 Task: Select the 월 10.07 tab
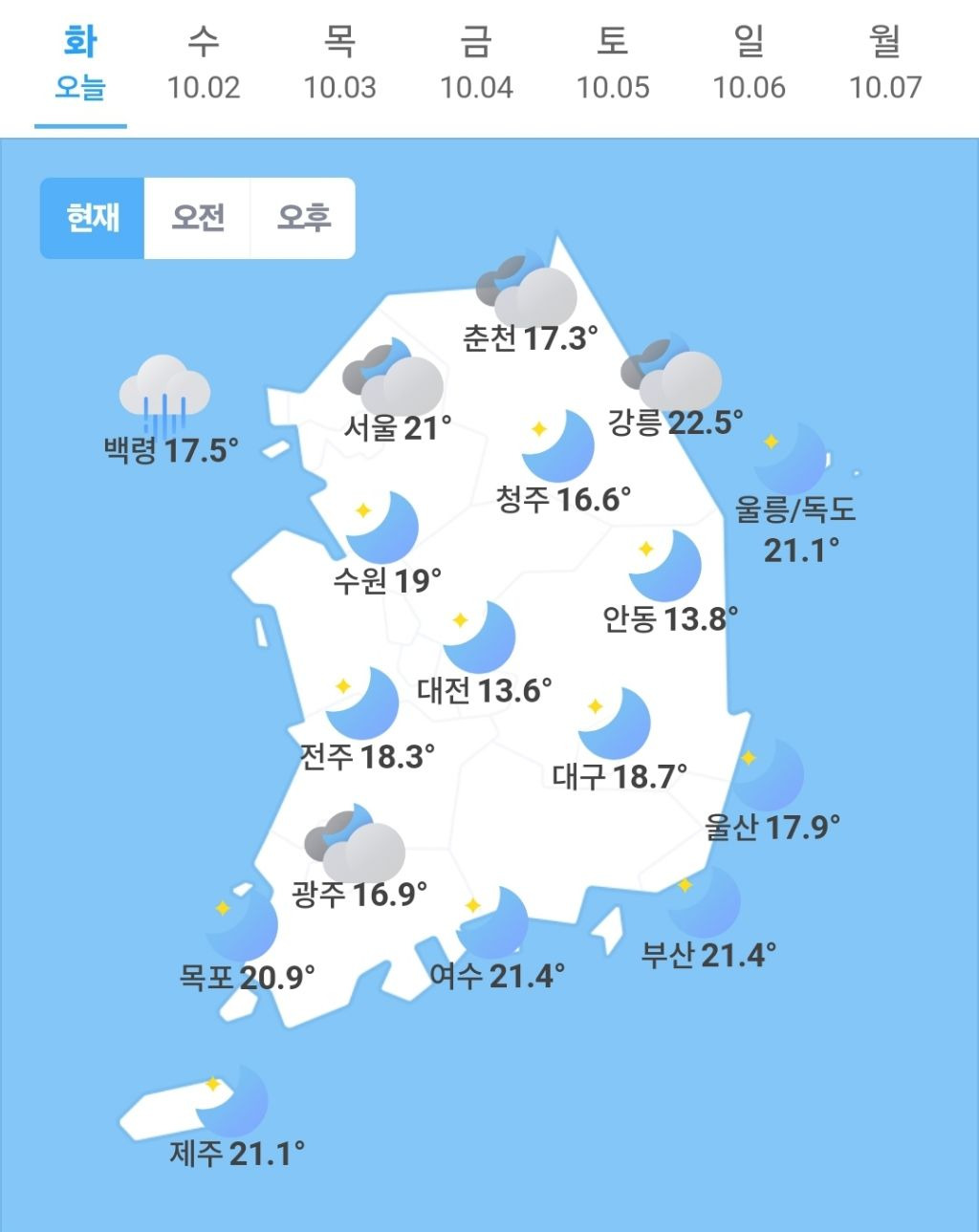(x=885, y=65)
